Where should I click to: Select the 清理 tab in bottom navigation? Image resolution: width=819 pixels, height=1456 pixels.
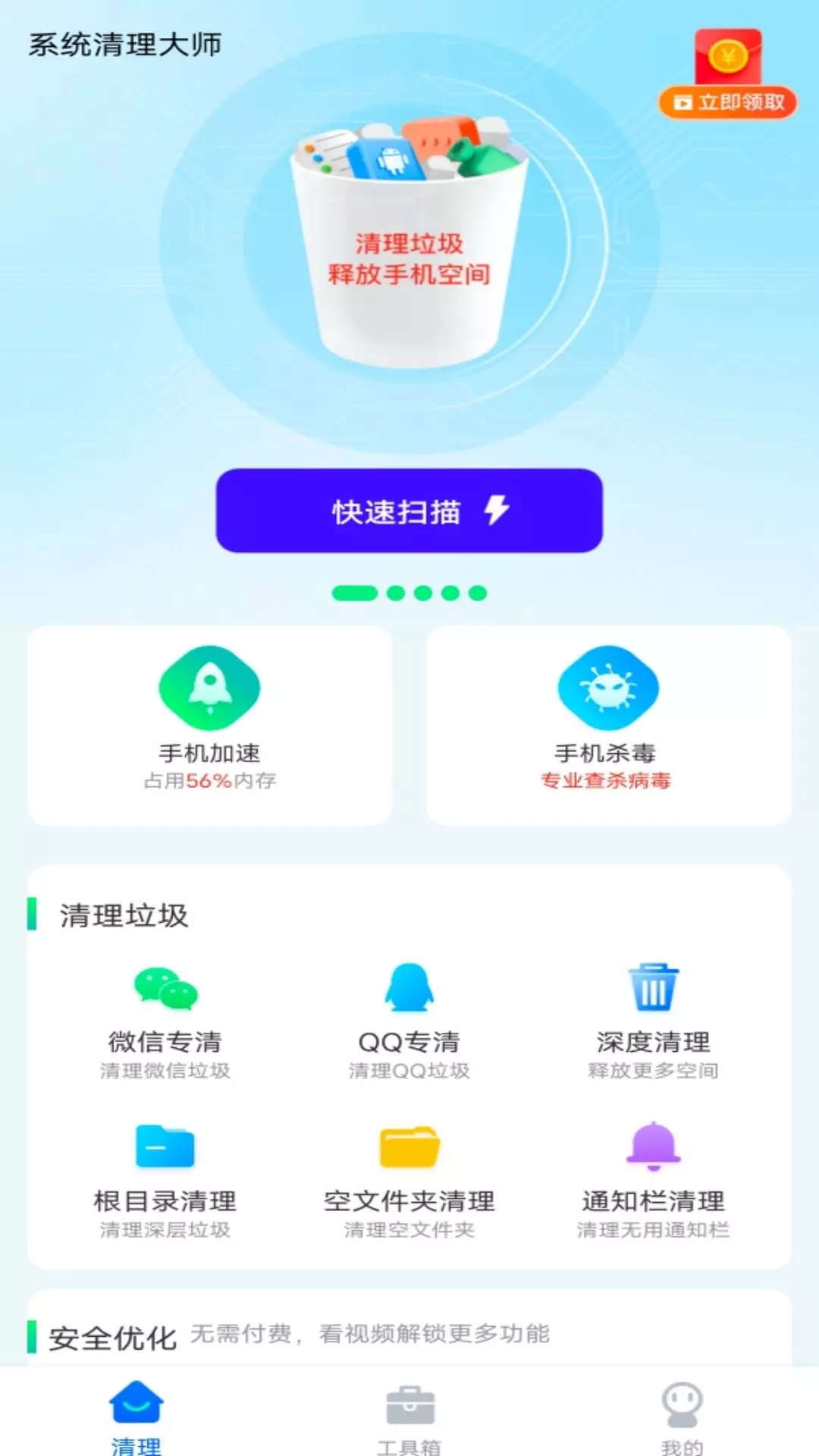click(136, 1418)
